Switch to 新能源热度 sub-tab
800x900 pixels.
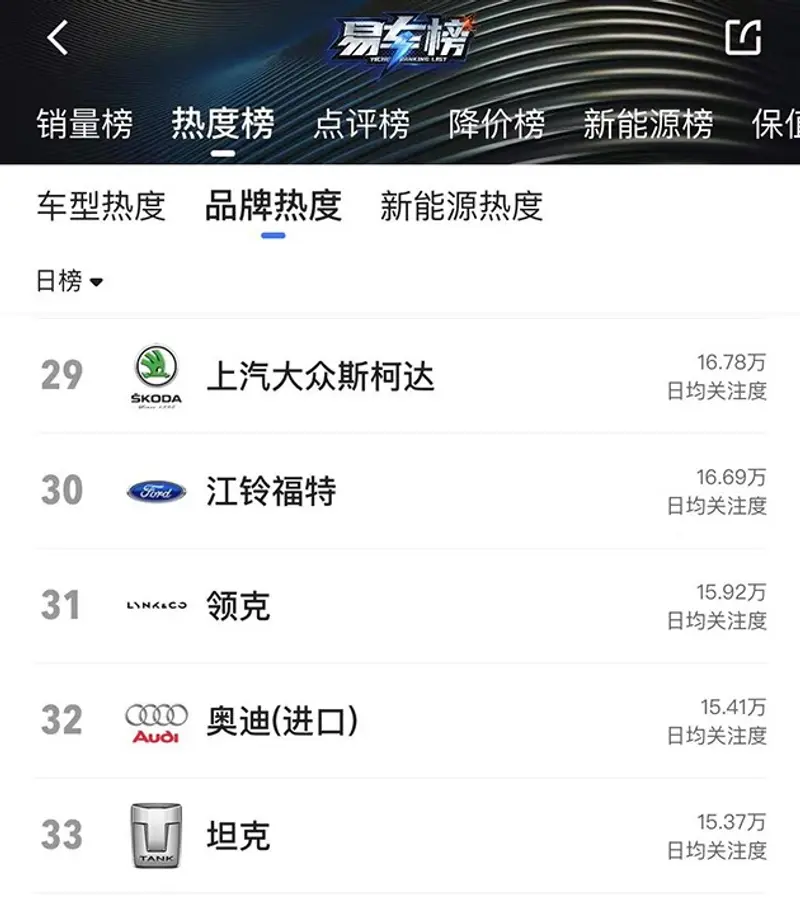461,206
